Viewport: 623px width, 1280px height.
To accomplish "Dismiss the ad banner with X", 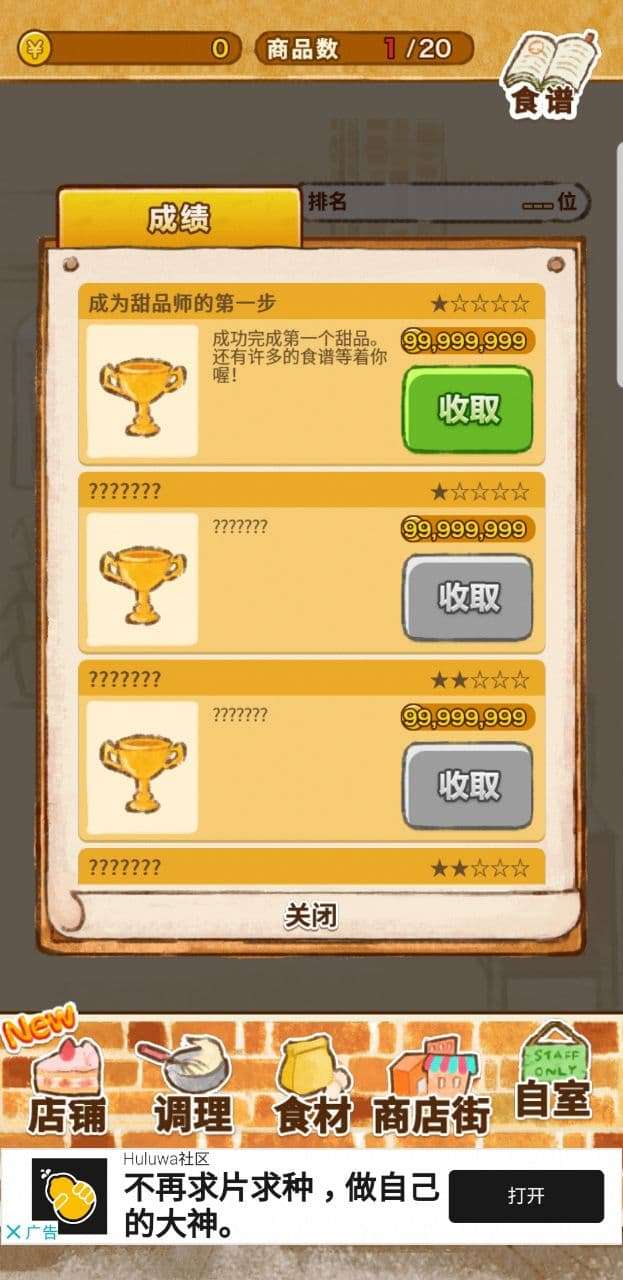I will [x=13, y=1232].
